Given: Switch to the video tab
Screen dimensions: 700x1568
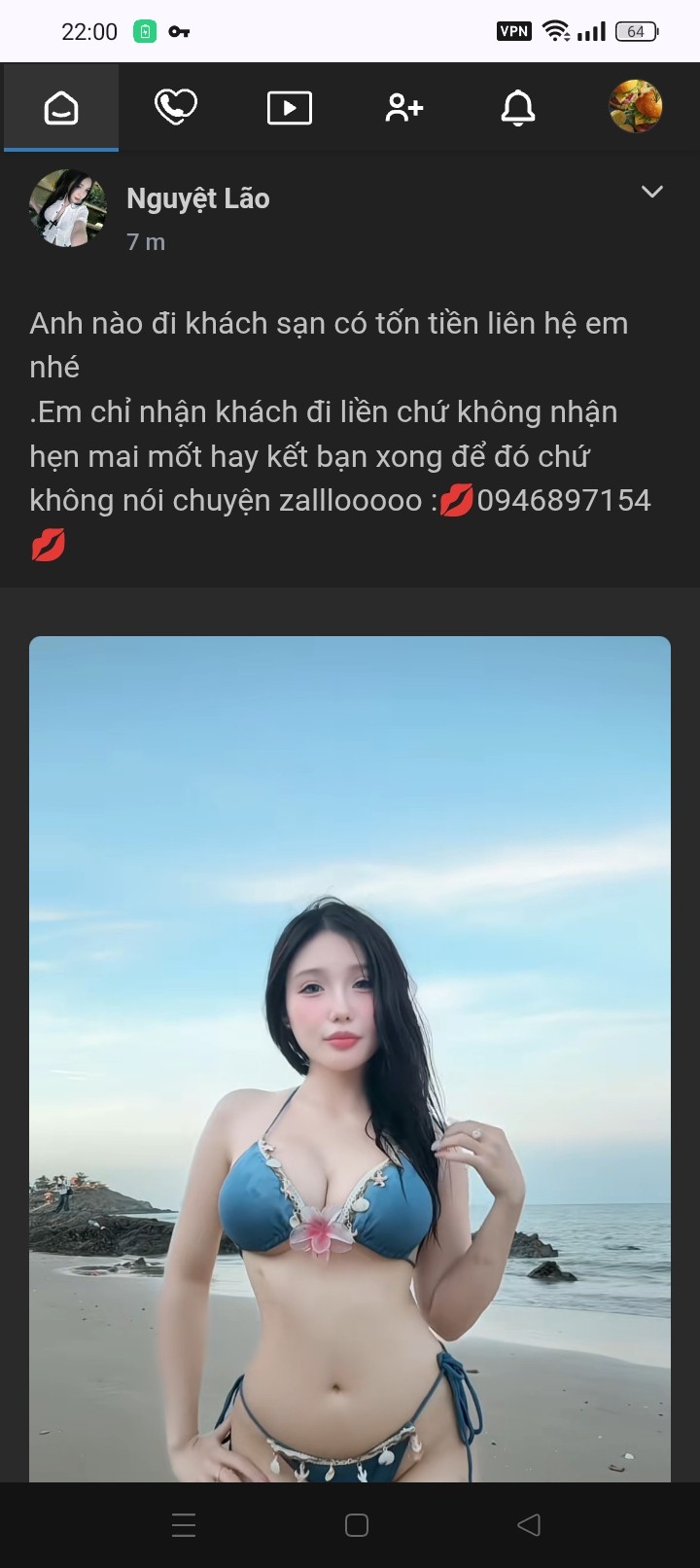Looking at the screenshot, I should [x=290, y=108].
